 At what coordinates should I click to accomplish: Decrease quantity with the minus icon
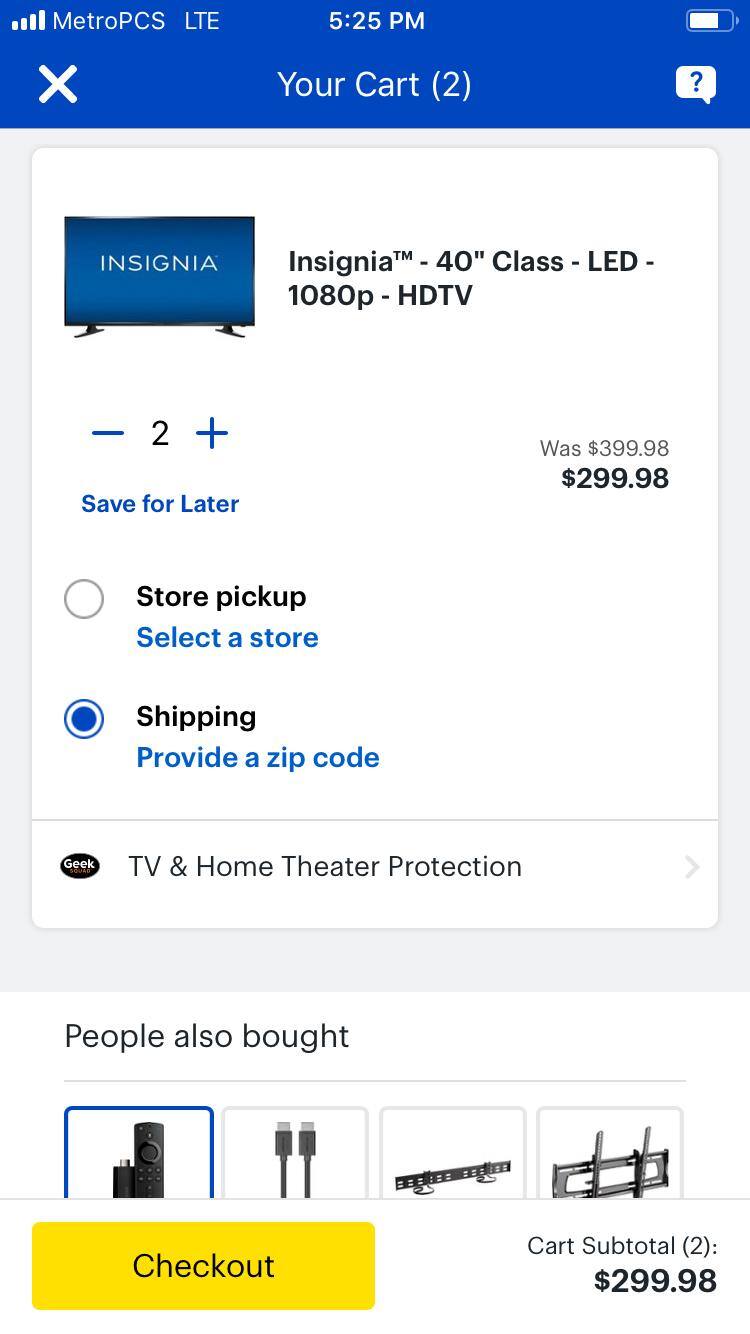[x=106, y=433]
